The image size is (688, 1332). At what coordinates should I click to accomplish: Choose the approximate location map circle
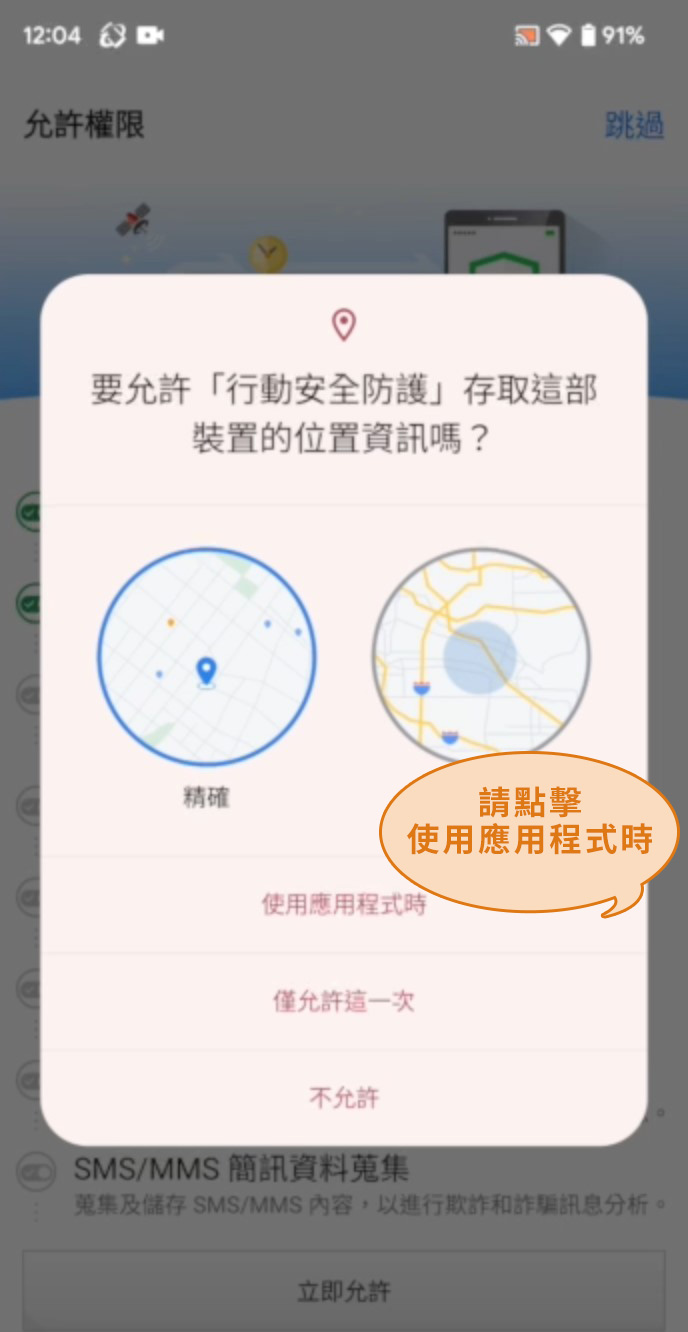point(481,655)
